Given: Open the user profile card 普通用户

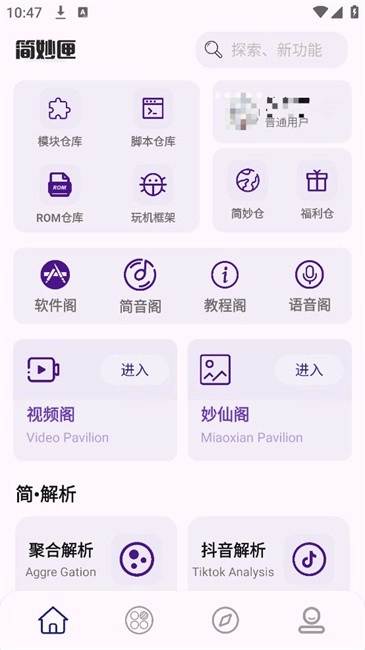Looking at the screenshot, I should (282, 112).
